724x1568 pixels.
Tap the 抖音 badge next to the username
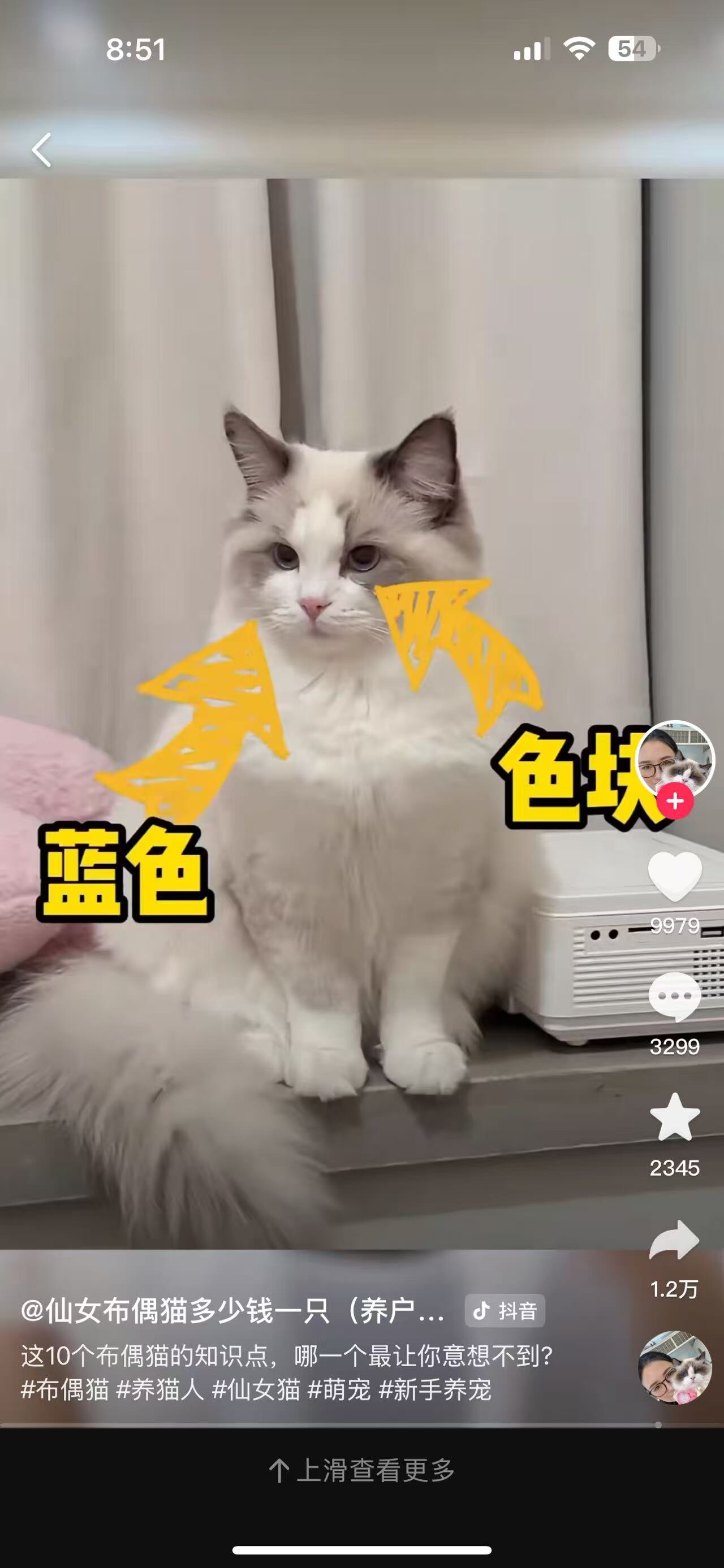[x=505, y=1310]
